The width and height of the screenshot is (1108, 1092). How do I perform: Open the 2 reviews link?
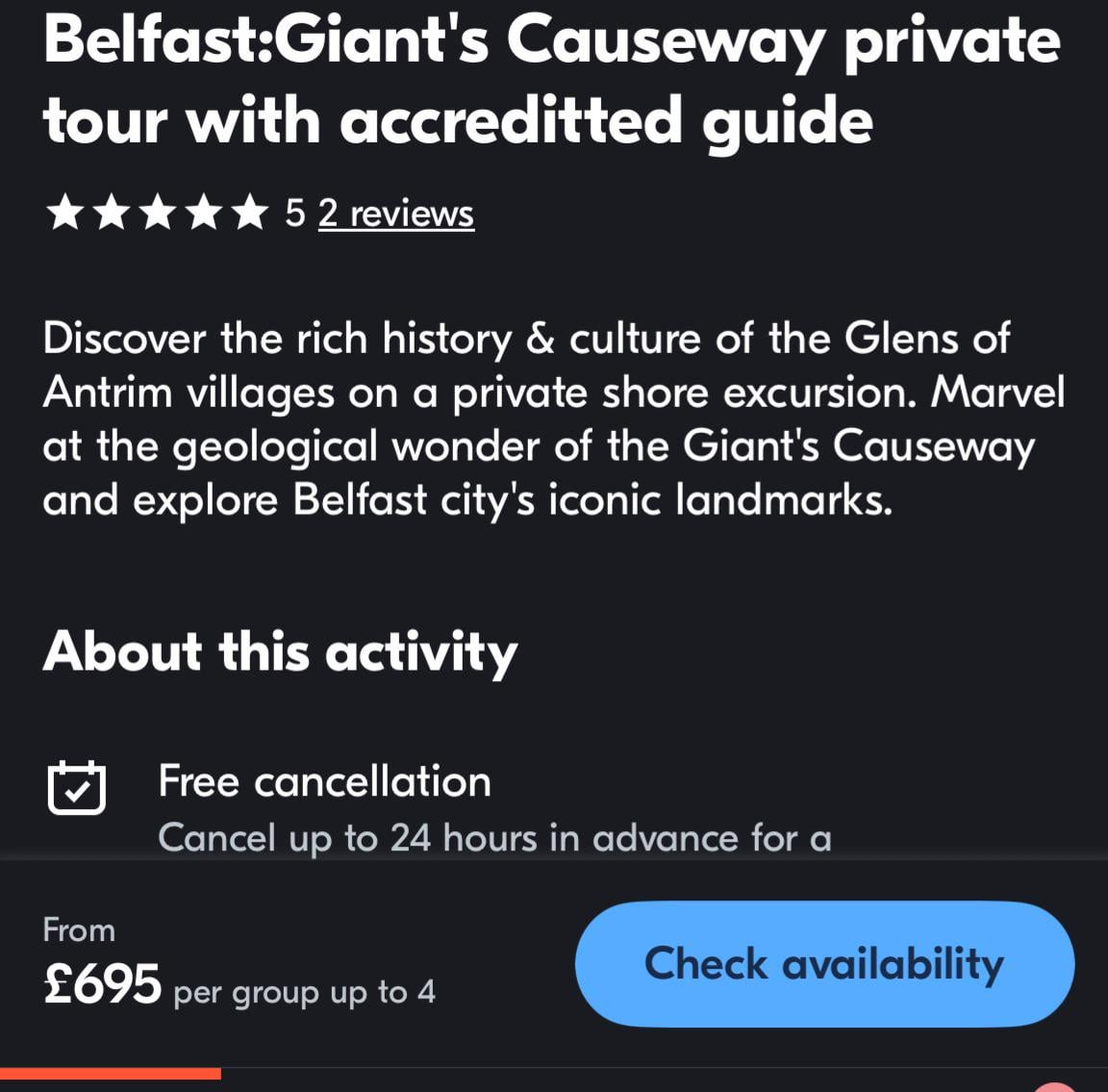[x=395, y=214]
